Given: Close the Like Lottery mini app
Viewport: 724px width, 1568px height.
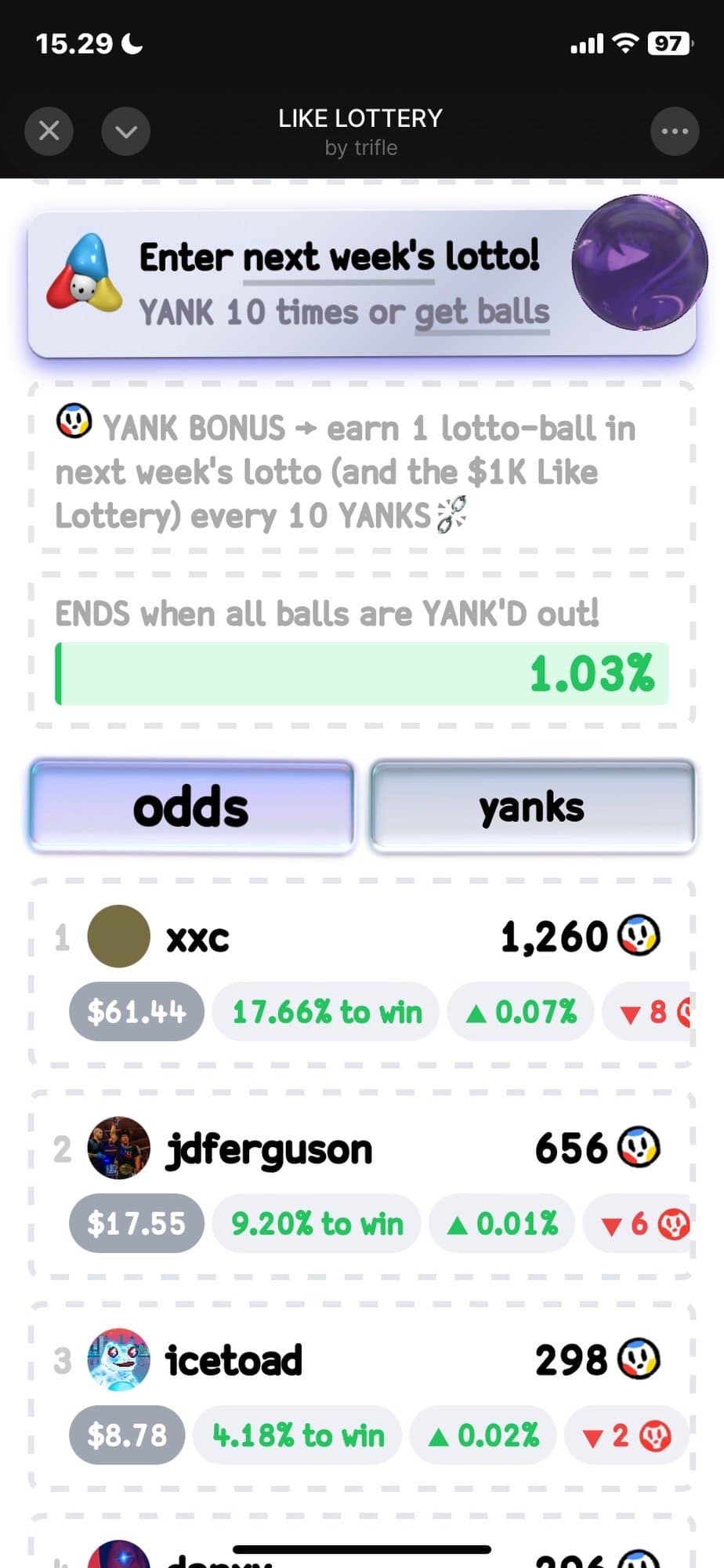Looking at the screenshot, I should pos(49,130).
